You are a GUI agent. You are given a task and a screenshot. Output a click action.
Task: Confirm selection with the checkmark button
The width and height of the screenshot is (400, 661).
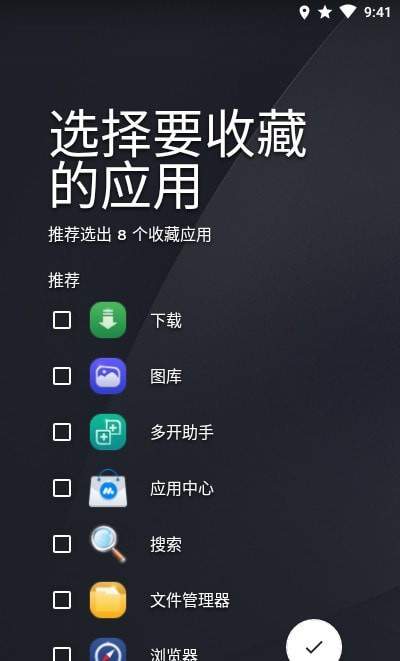click(x=314, y=641)
